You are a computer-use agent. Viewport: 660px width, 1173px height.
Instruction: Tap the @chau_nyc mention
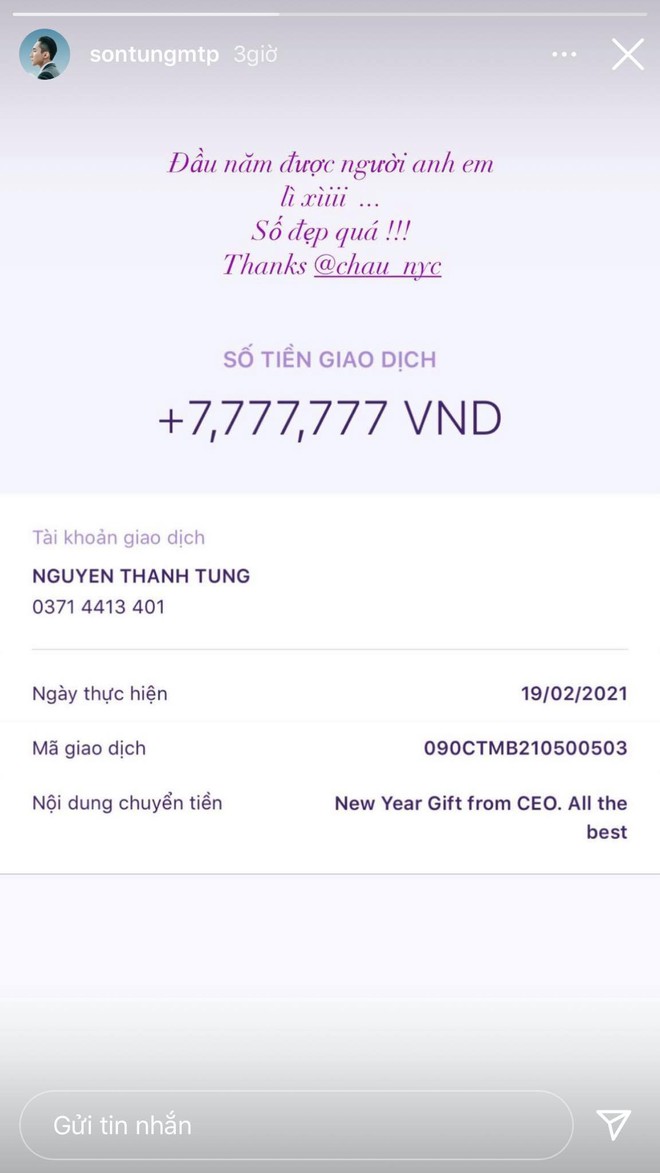(377, 266)
